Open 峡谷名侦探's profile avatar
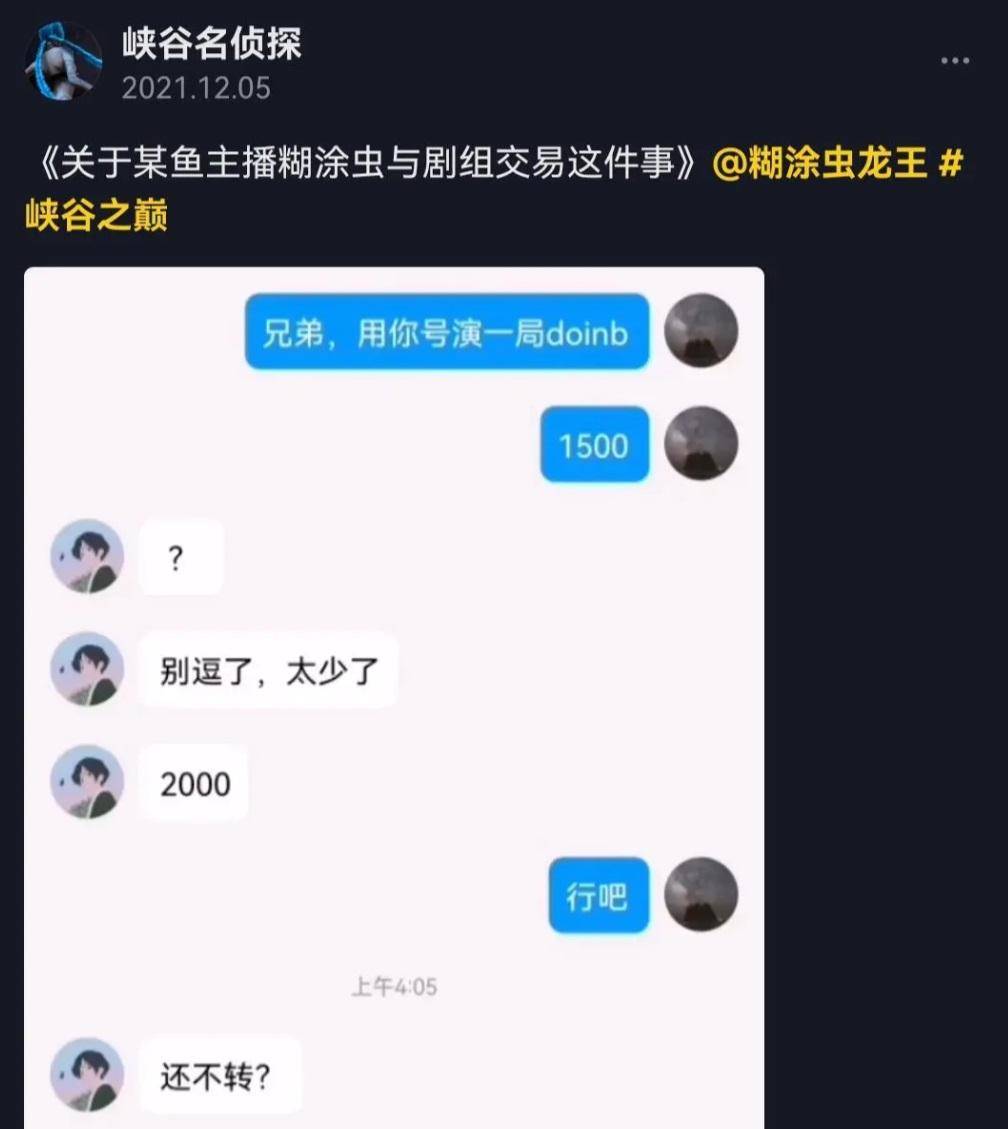 click(x=63, y=61)
